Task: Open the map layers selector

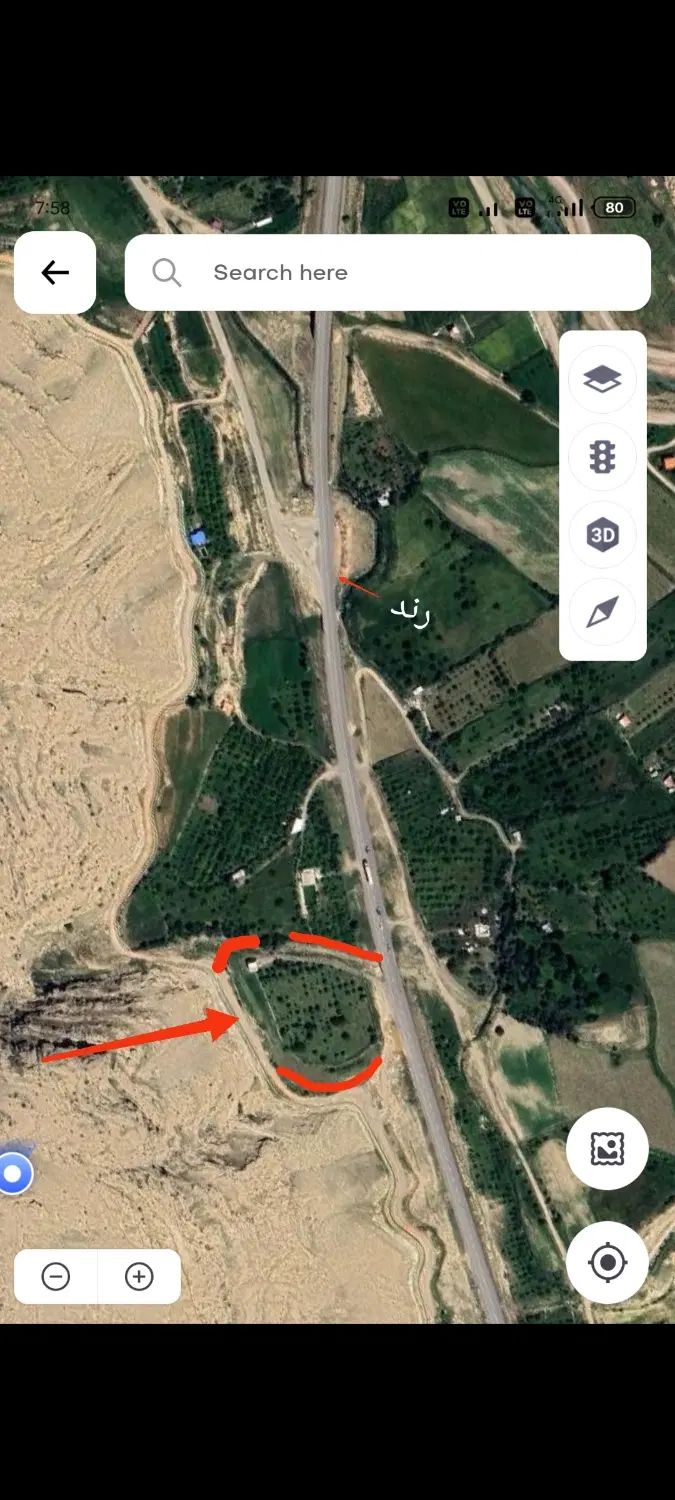Action: (602, 380)
